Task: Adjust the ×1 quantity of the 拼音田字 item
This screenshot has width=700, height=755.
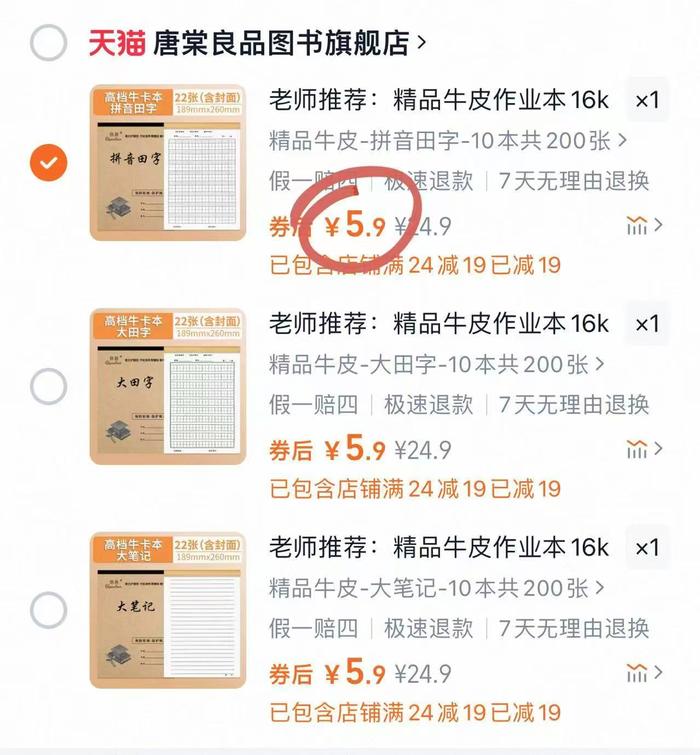Action: 647,100
